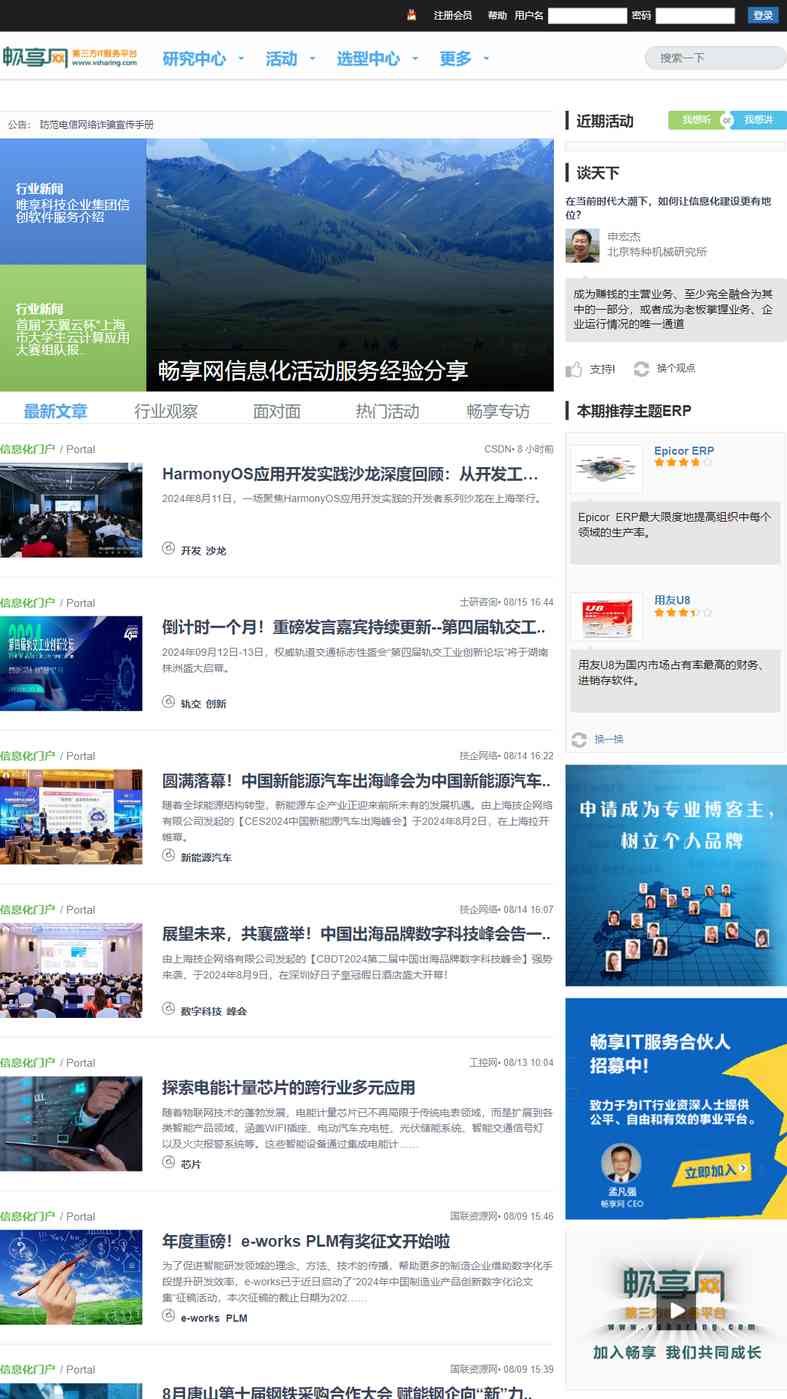
Task: Open the Epicor ERP product link
Action: (684, 451)
